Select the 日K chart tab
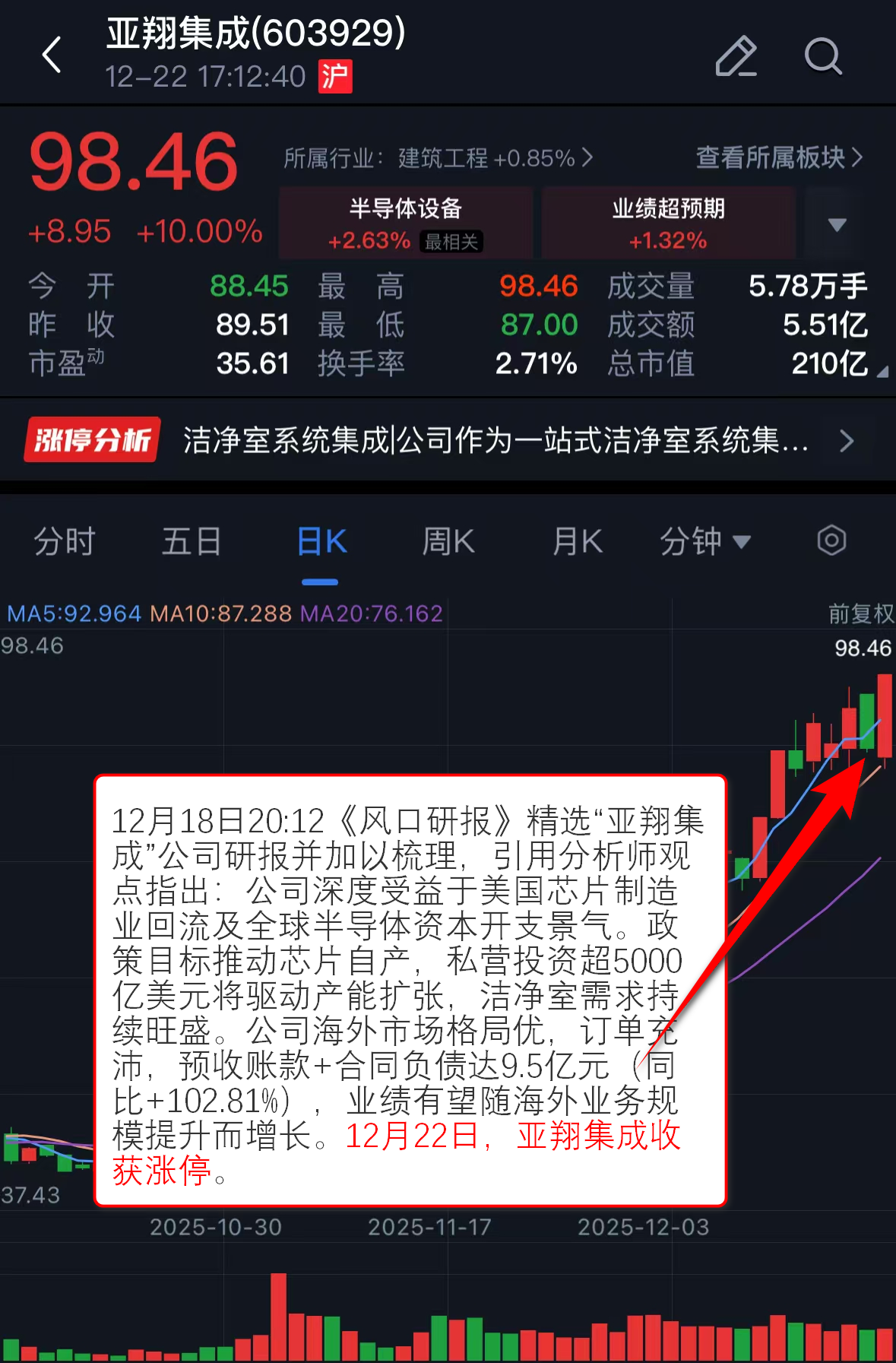This screenshot has width=896, height=1363. click(x=321, y=542)
